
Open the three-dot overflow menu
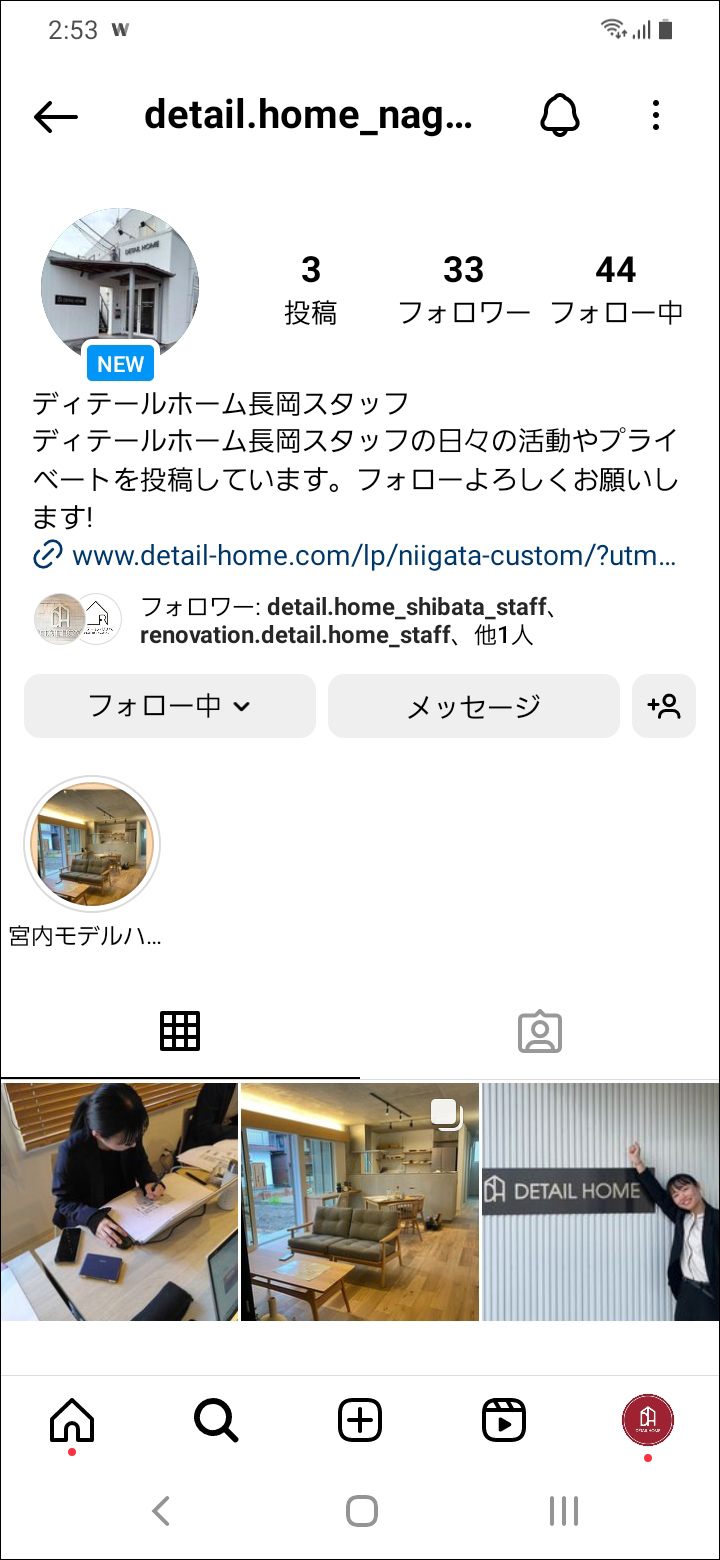656,116
